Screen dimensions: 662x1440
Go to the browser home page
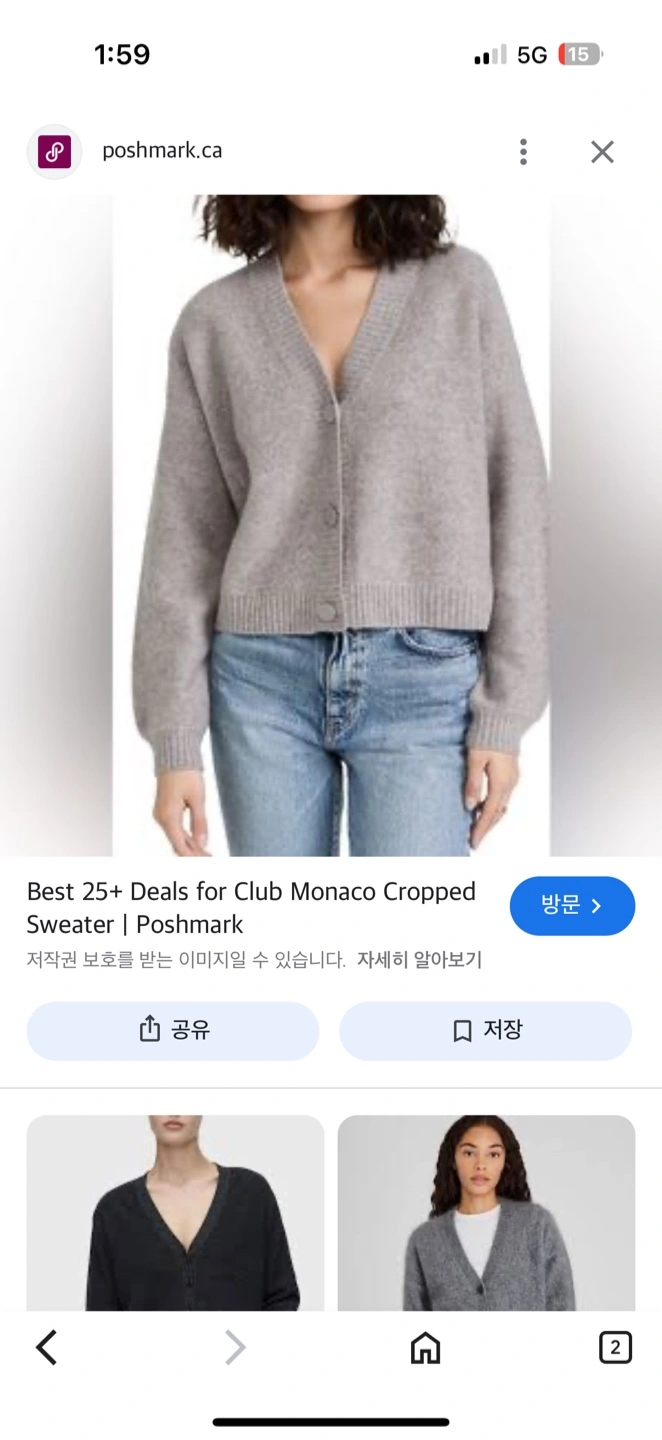(x=425, y=1348)
